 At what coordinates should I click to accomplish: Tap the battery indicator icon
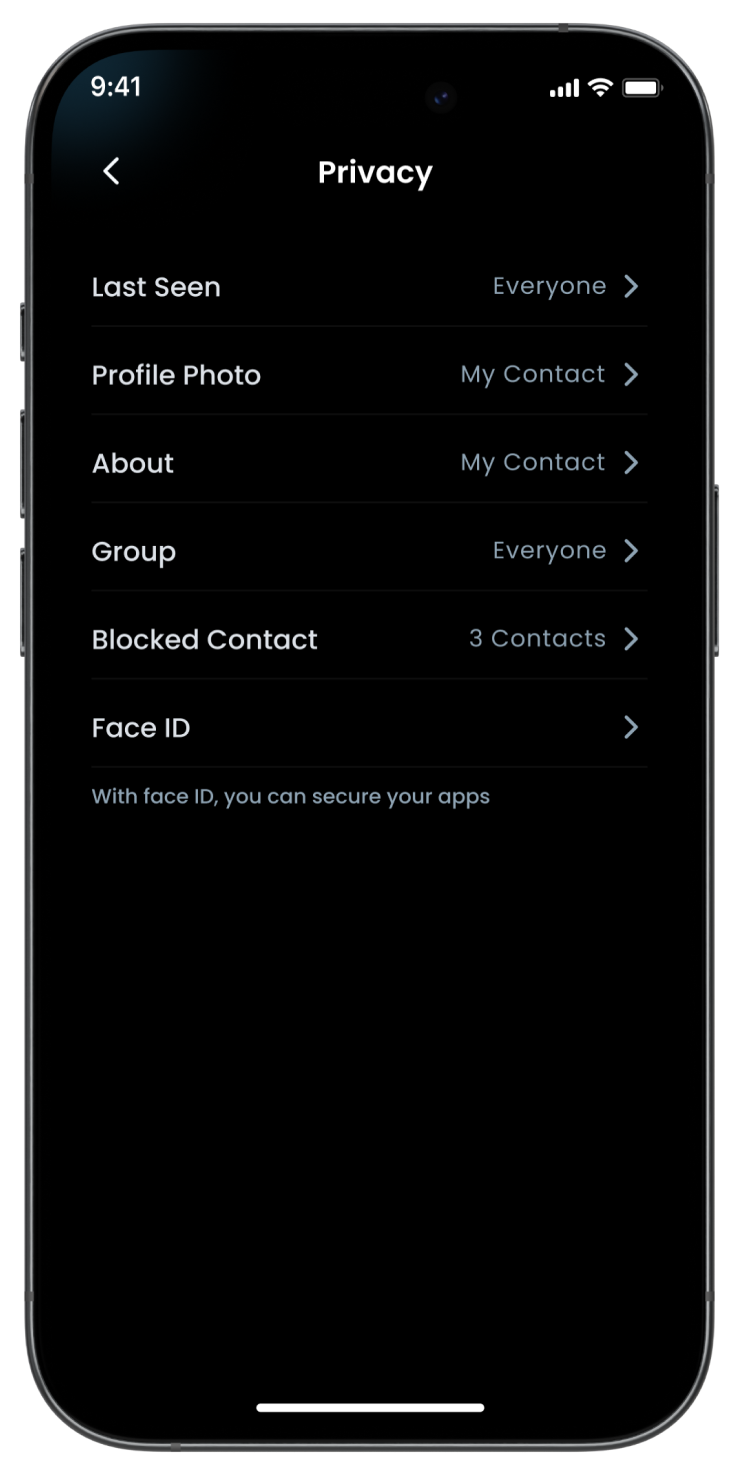tap(640, 87)
